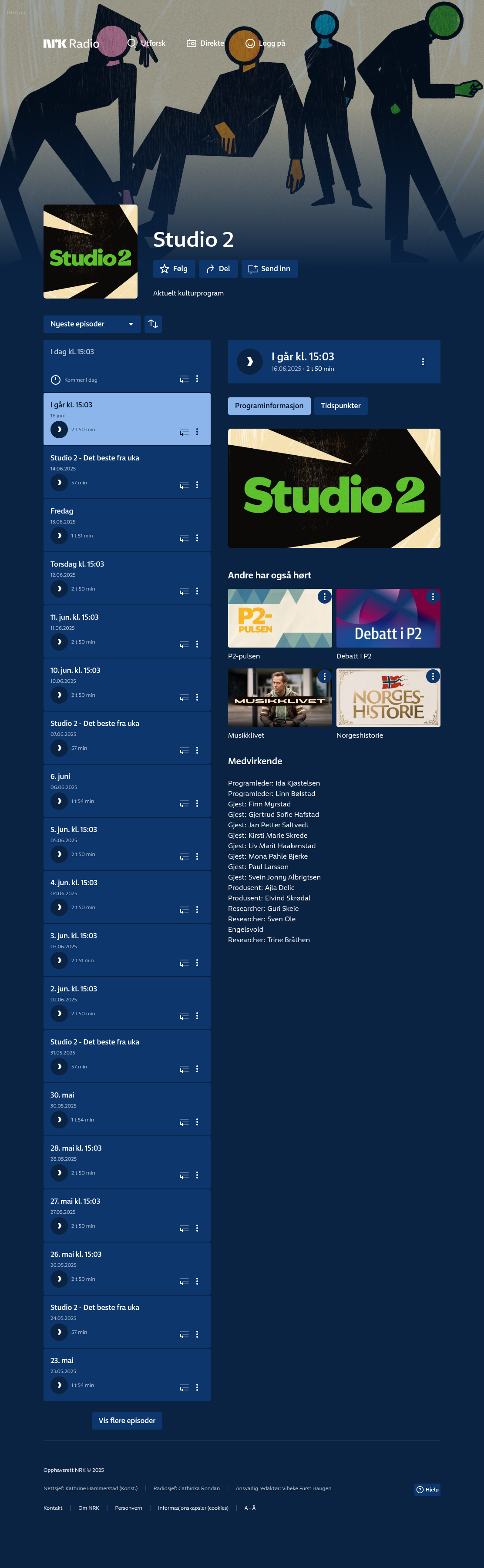Switch to the Tidspunkter tab
484x1568 pixels.
[x=341, y=406]
